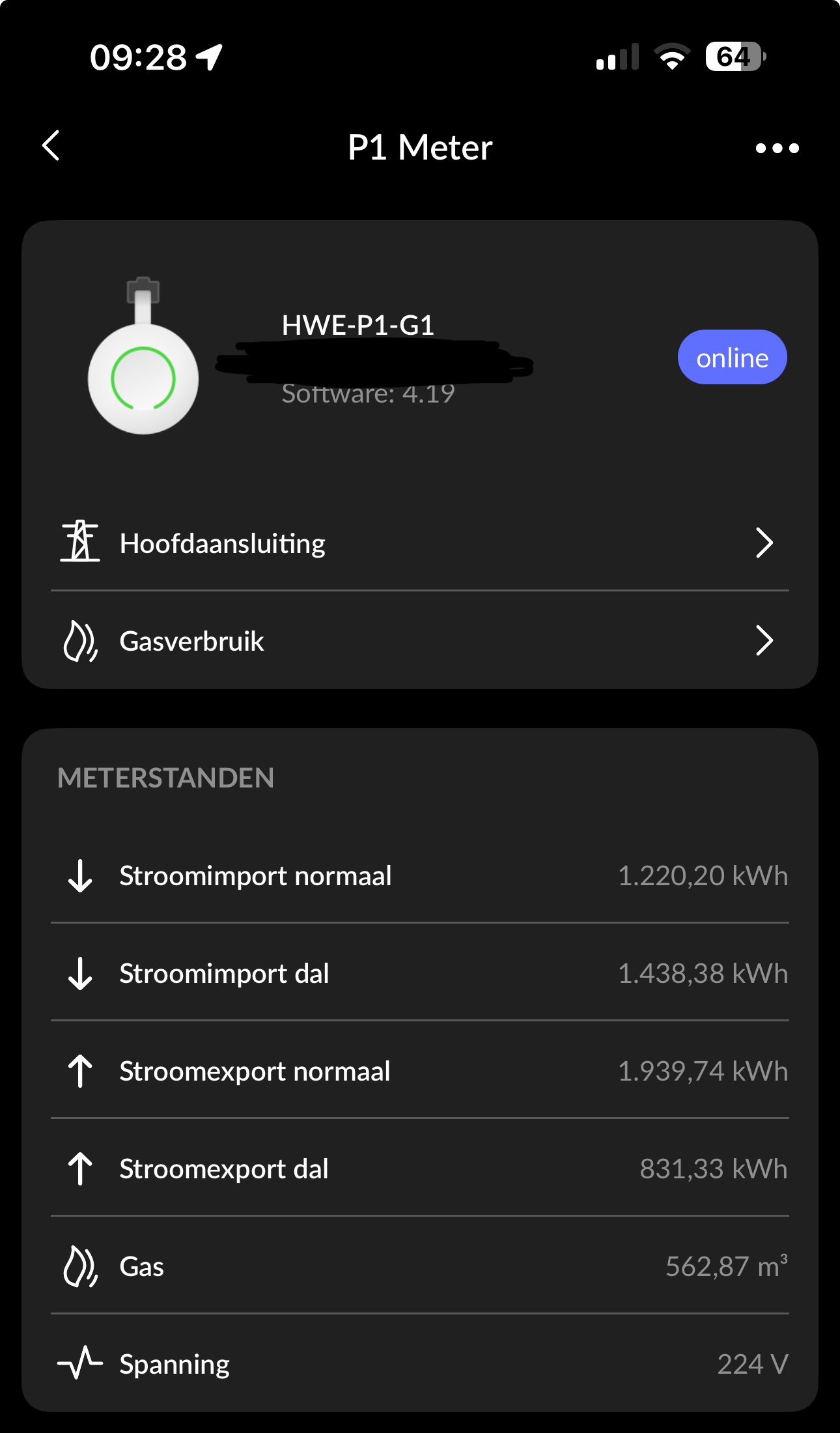Tap the online status badge
This screenshot has width=840, height=1433.
(732, 357)
